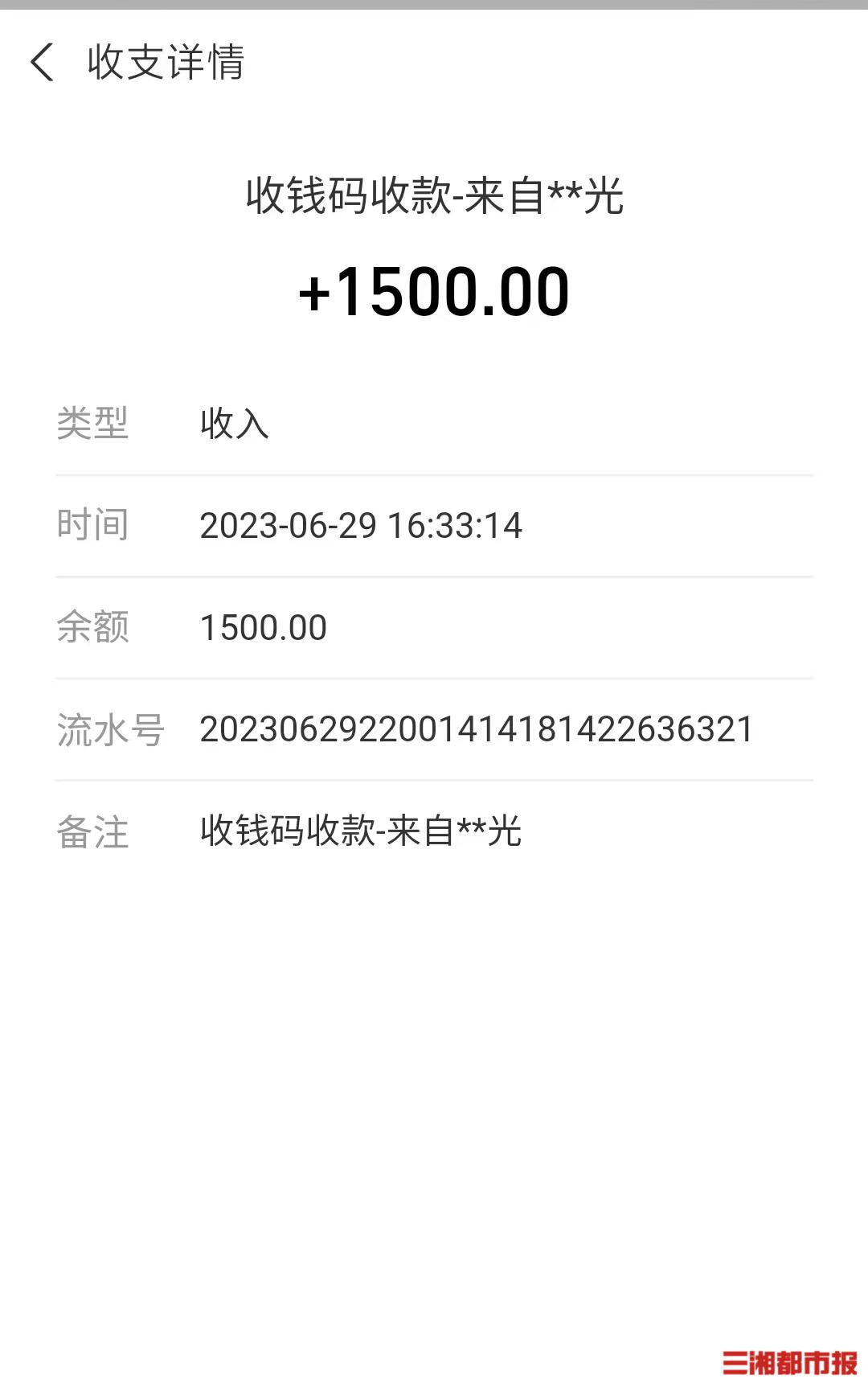Select the 余额 field label

[91, 627]
